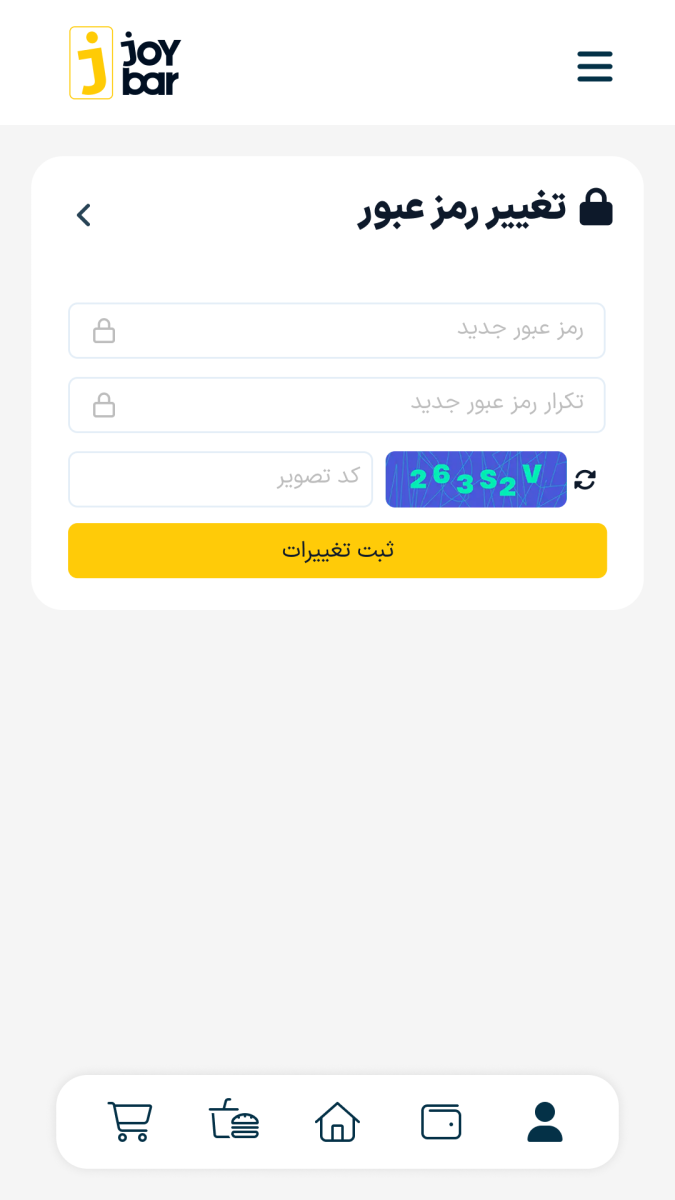Image resolution: width=675 pixels, height=1200 pixels.
Task: Open the shopping cart tab
Action: [130, 1121]
